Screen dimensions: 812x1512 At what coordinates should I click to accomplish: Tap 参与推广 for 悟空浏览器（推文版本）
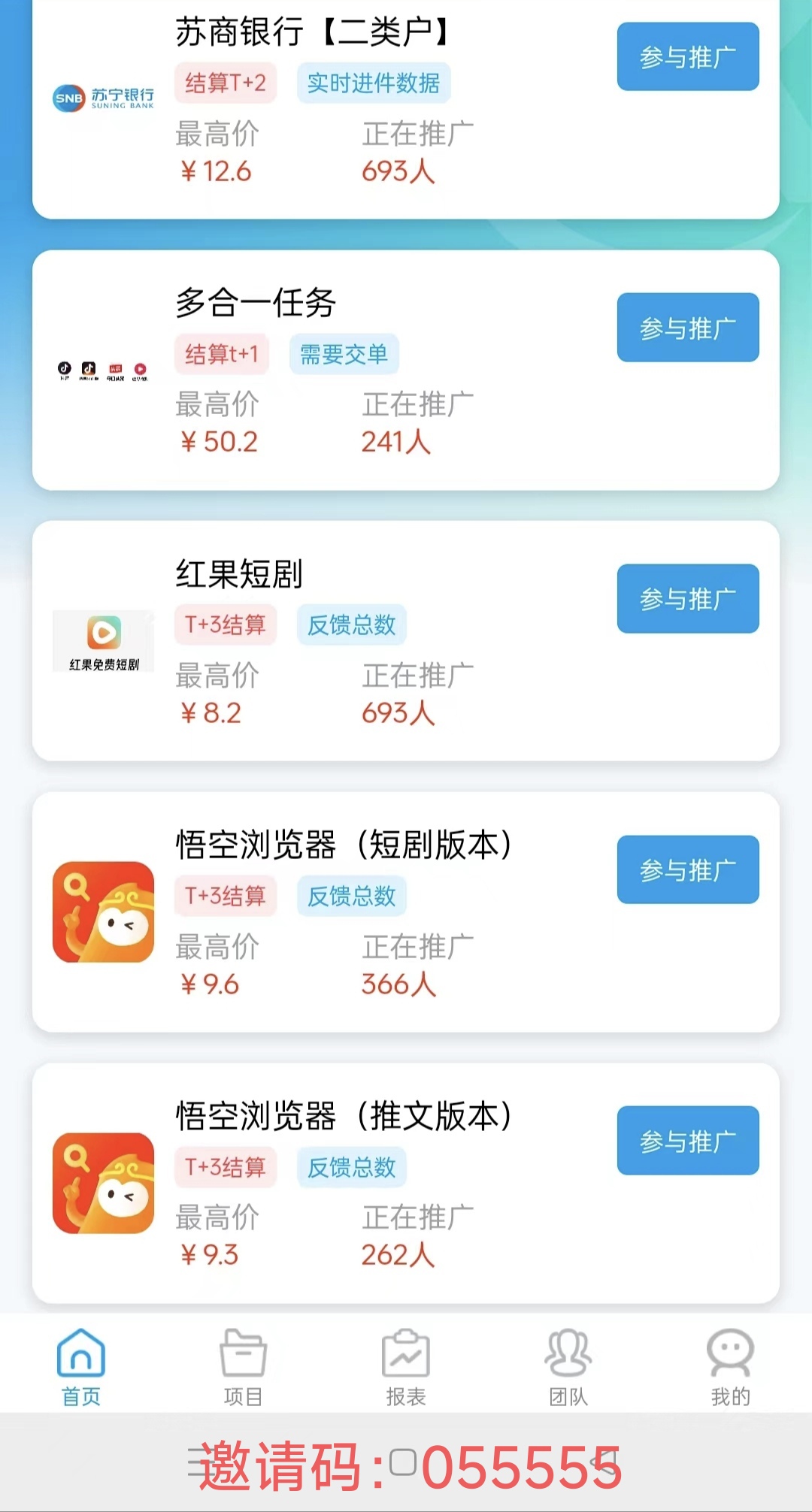click(x=688, y=1141)
